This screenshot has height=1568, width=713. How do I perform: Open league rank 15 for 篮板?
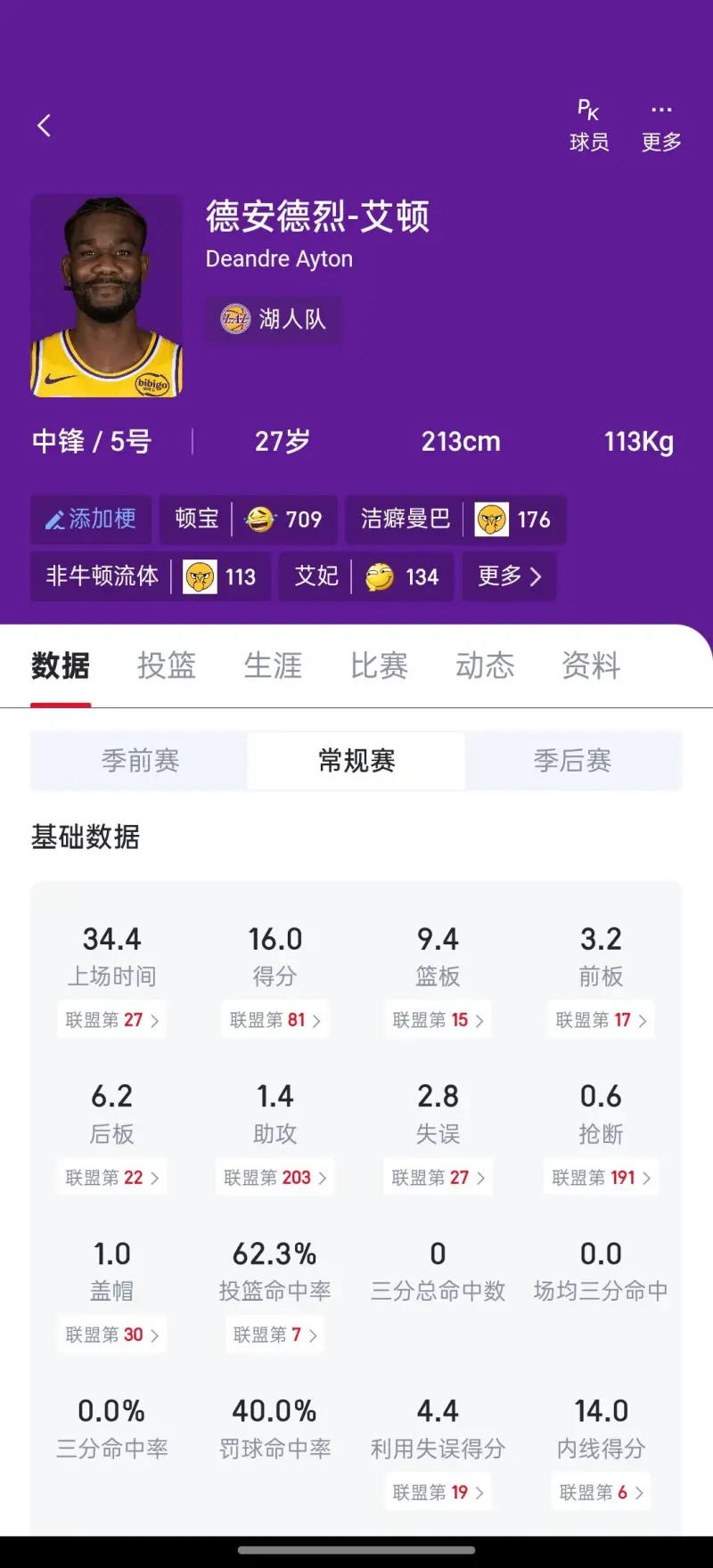(x=438, y=1020)
